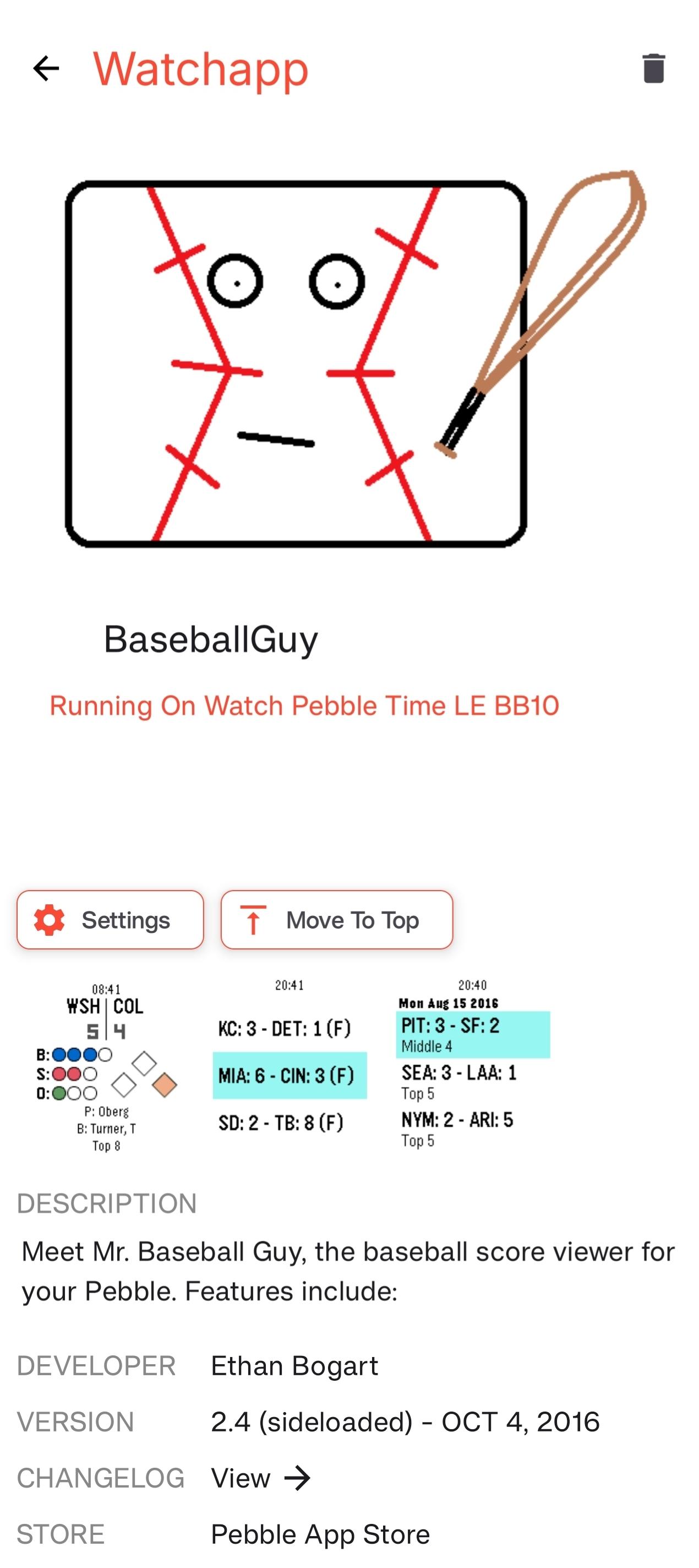Open the PIT vs SF scores screenshot
699x1568 pixels.
click(x=473, y=1067)
